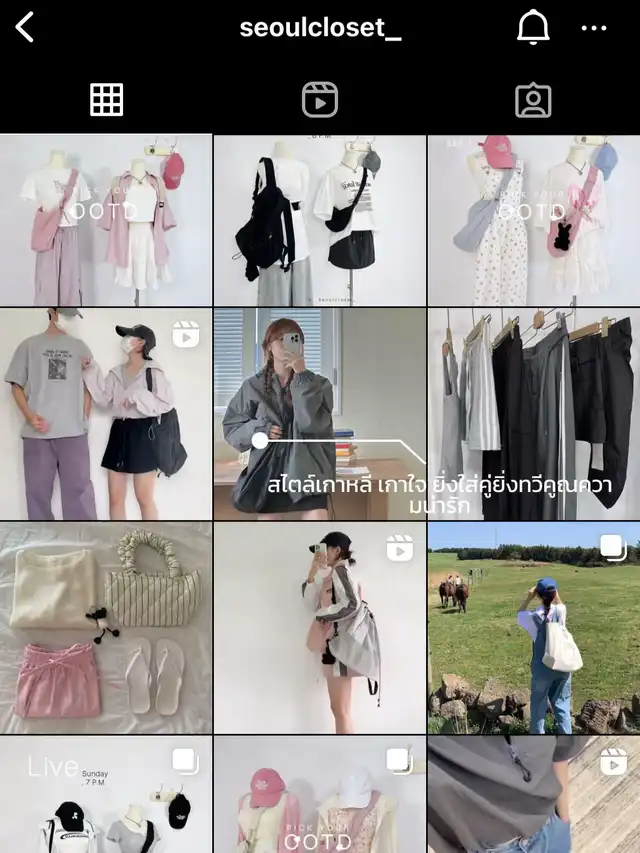Open post of clothes hanging on rack

coord(534,413)
